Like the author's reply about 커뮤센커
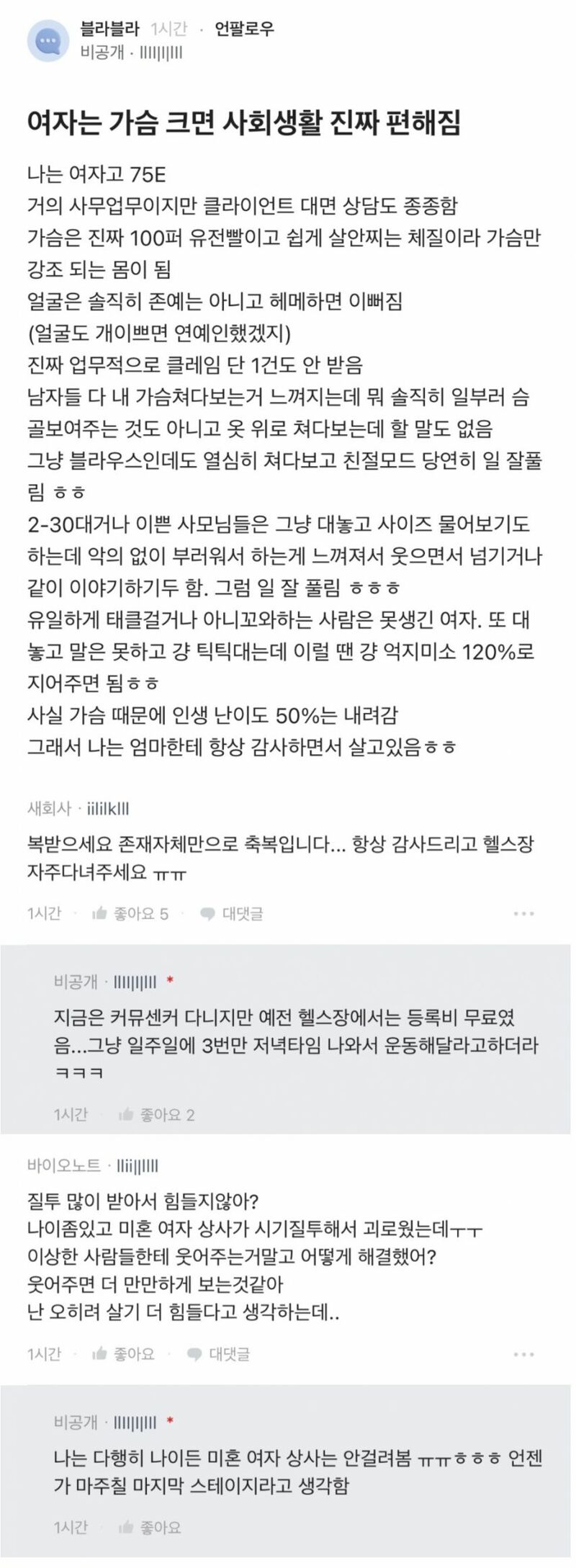This screenshot has height=1568, width=576. coord(156,1115)
